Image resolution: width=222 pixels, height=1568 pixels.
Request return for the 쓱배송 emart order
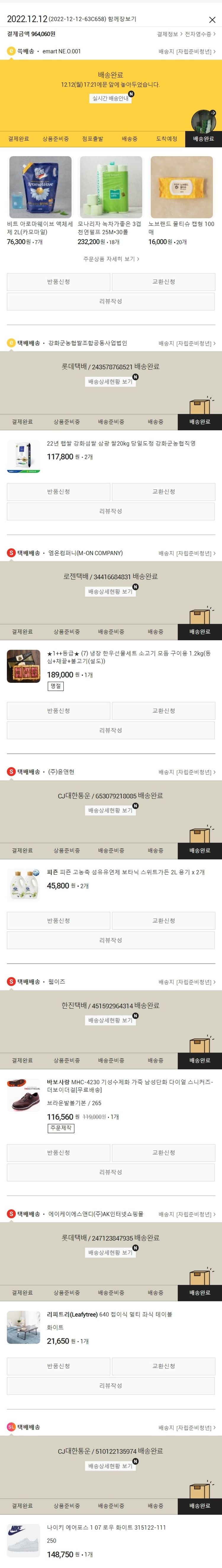(x=59, y=282)
